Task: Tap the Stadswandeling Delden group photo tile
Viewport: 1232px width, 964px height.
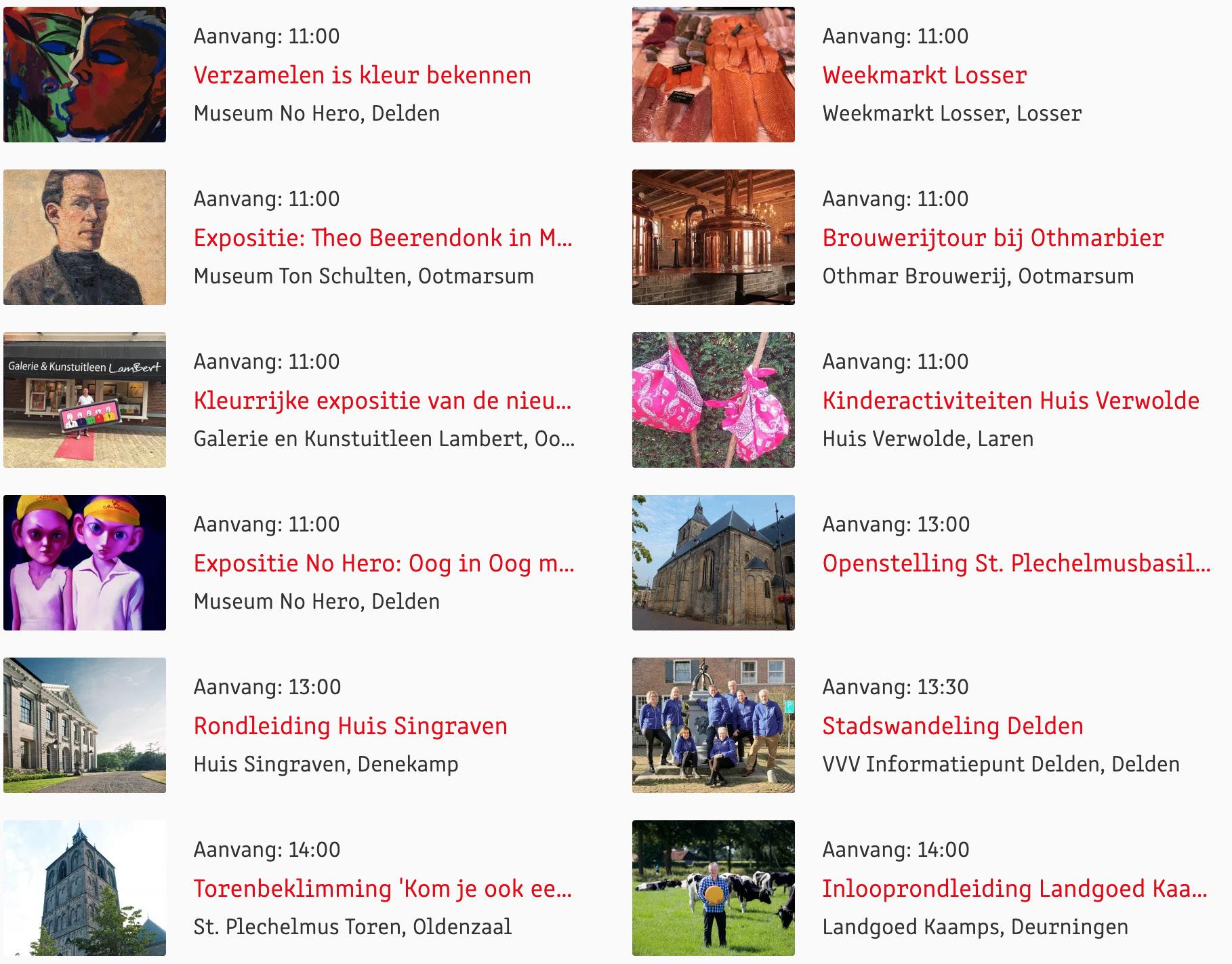Action: 713,725
